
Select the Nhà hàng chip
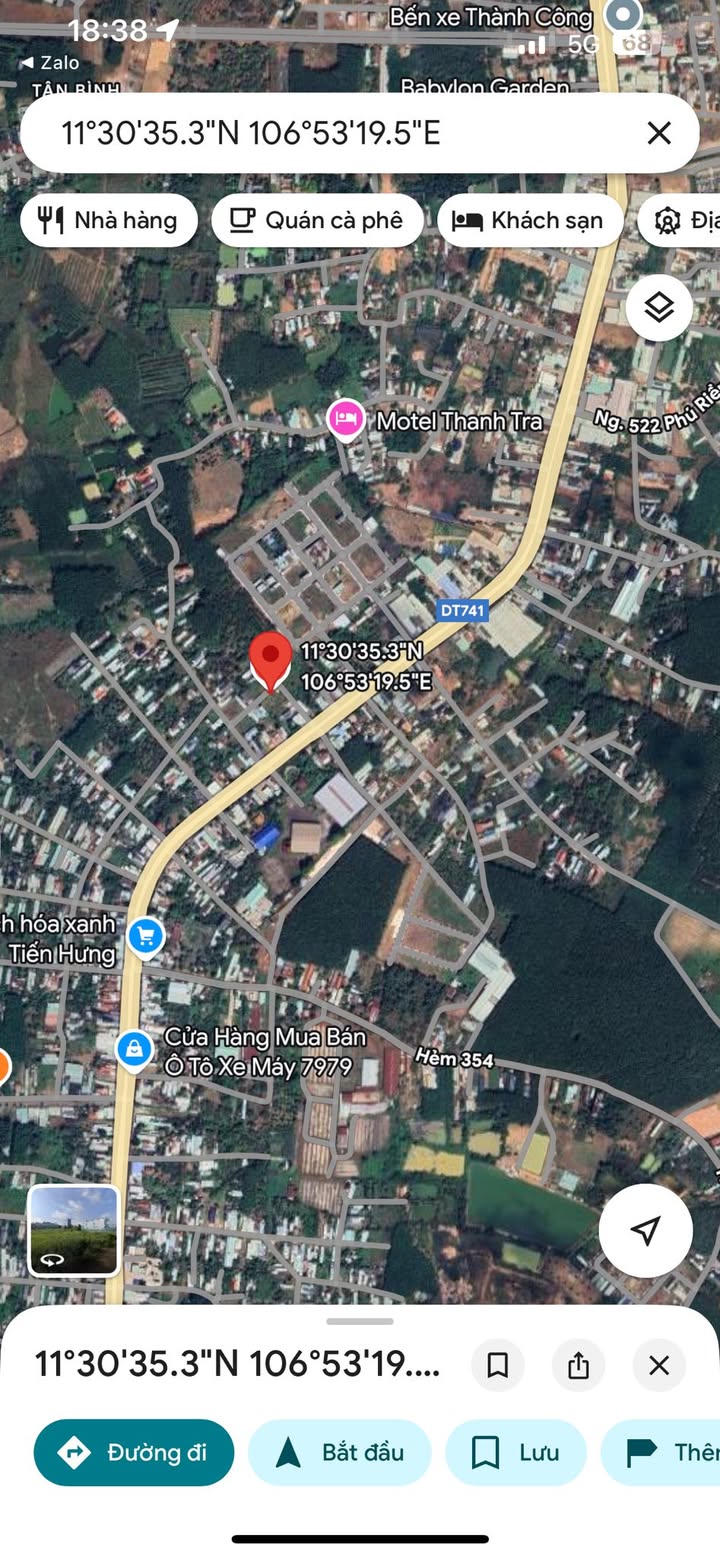108,220
